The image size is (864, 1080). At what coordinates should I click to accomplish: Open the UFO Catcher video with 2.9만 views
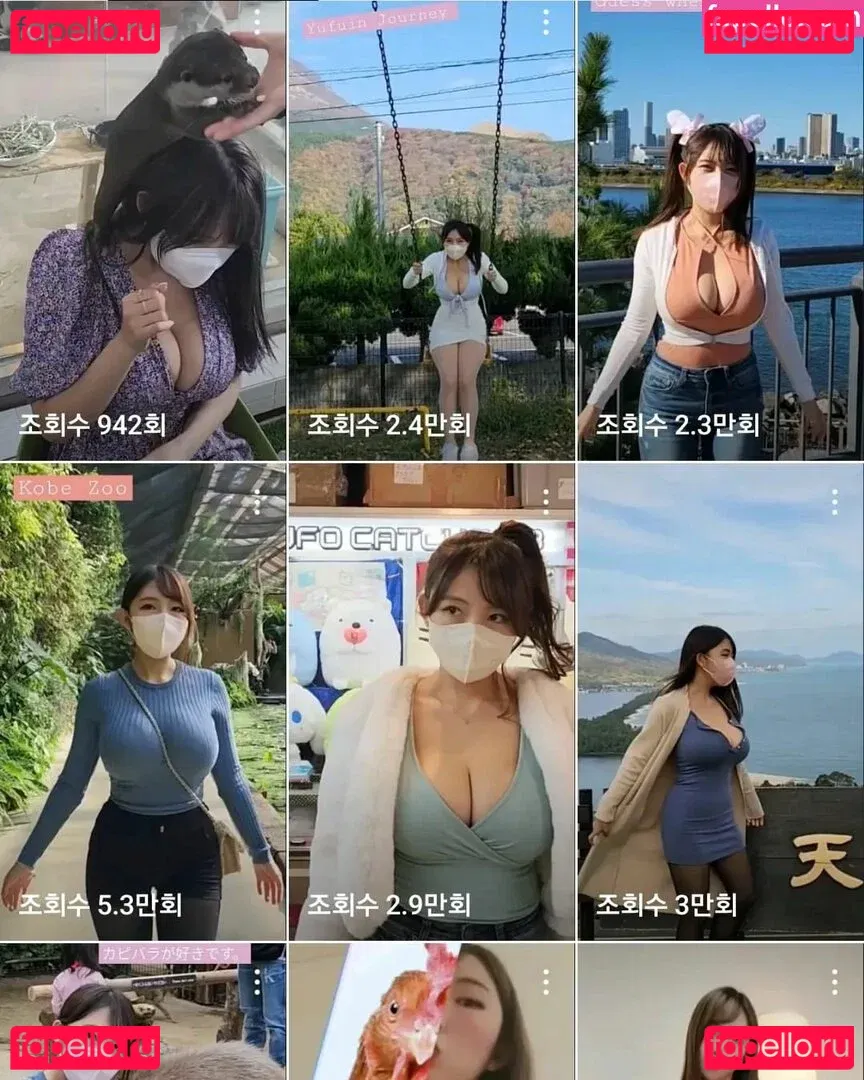point(432,700)
